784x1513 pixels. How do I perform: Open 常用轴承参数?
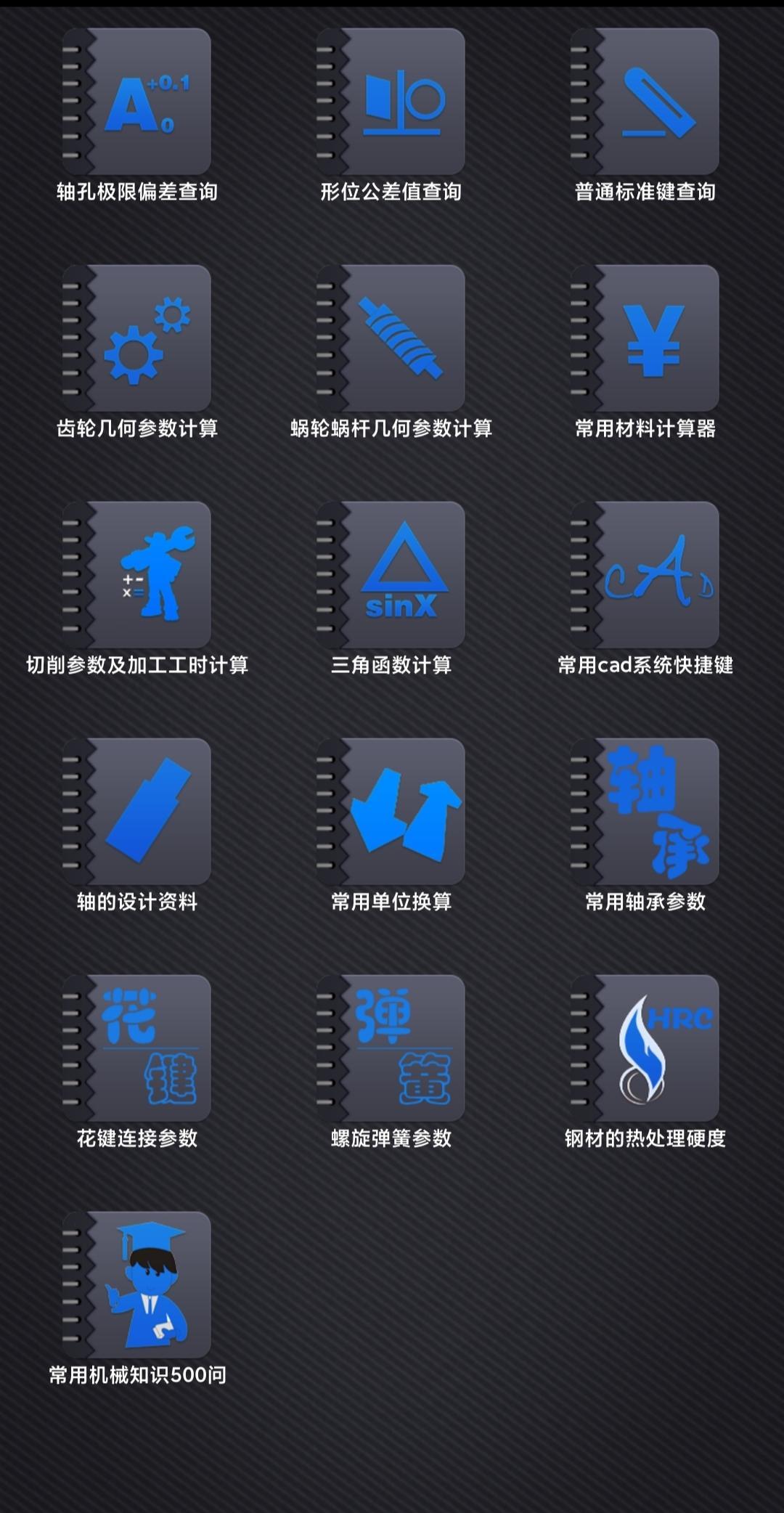click(x=645, y=812)
